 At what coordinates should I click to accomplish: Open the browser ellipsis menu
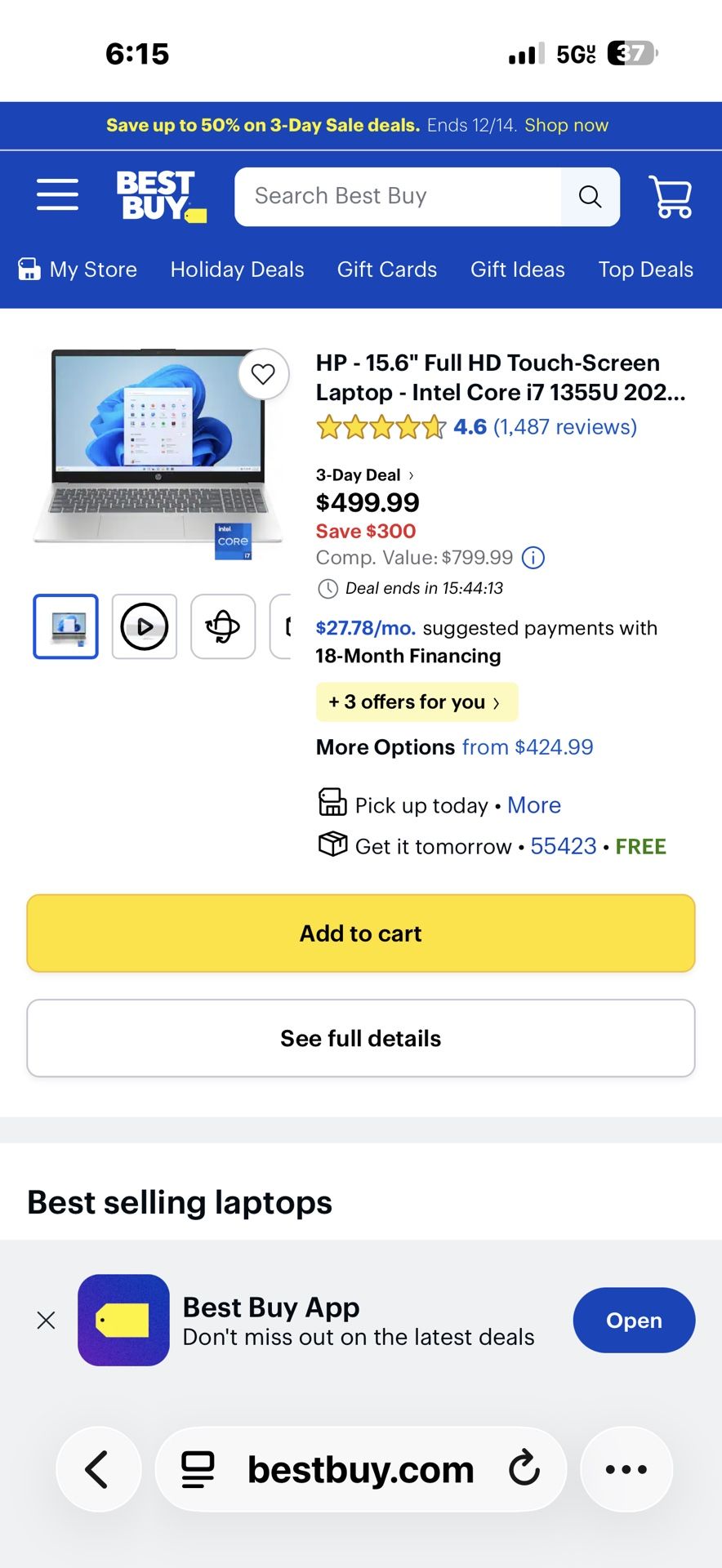[626, 1469]
